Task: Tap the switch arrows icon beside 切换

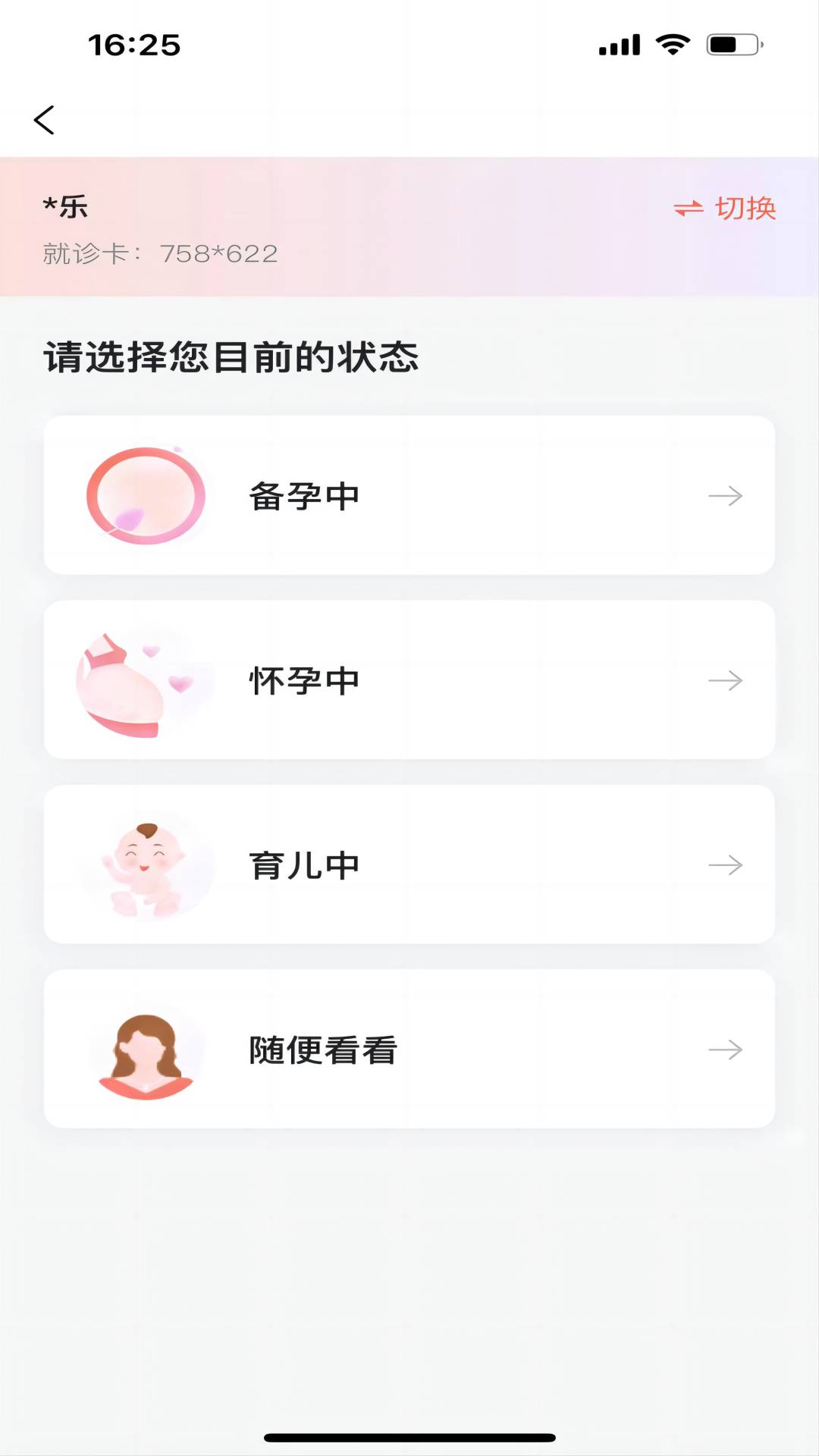Action: coord(689,209)
